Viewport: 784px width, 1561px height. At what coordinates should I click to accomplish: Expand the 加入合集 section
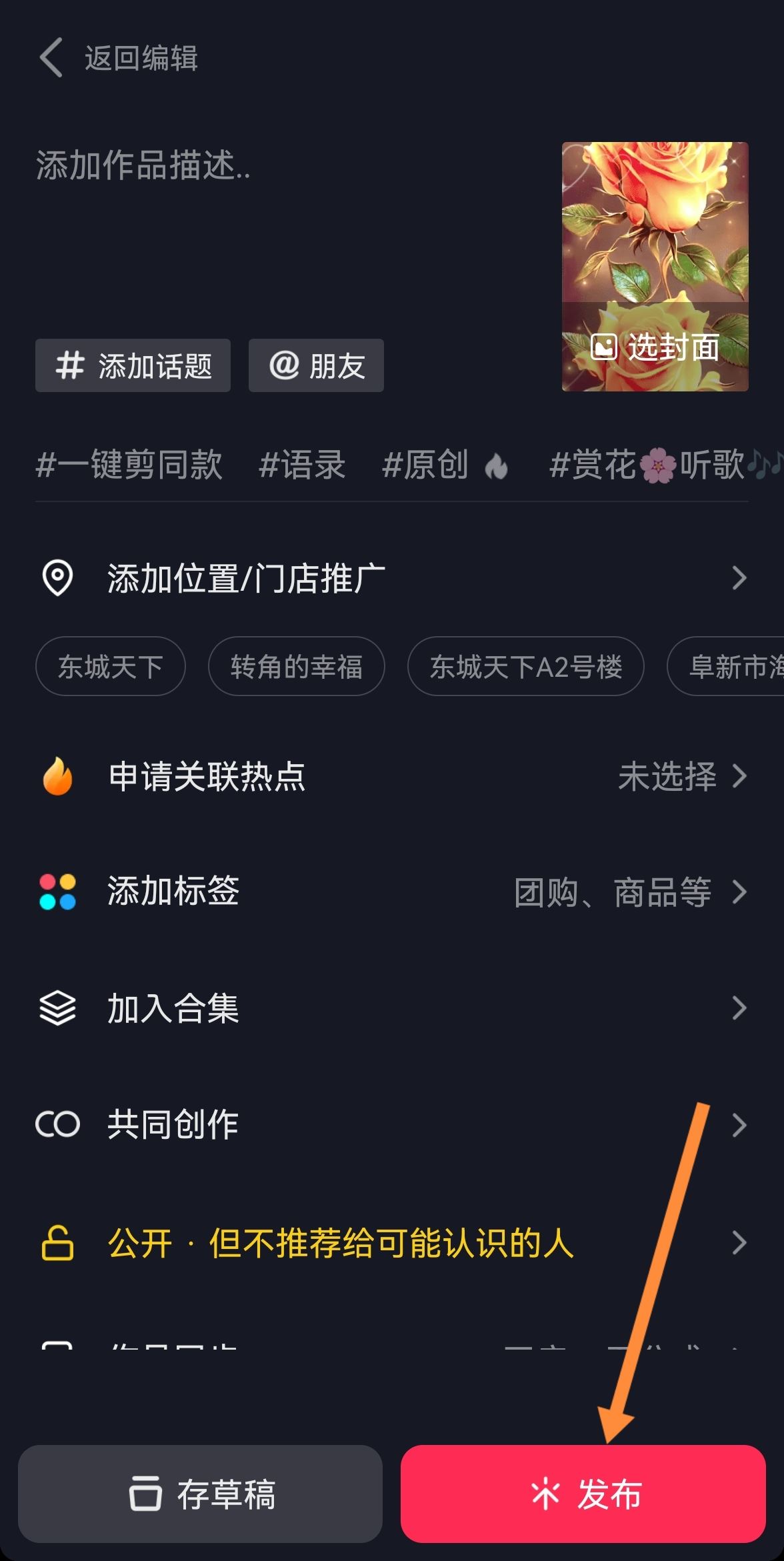click(x=740, y=1009)
